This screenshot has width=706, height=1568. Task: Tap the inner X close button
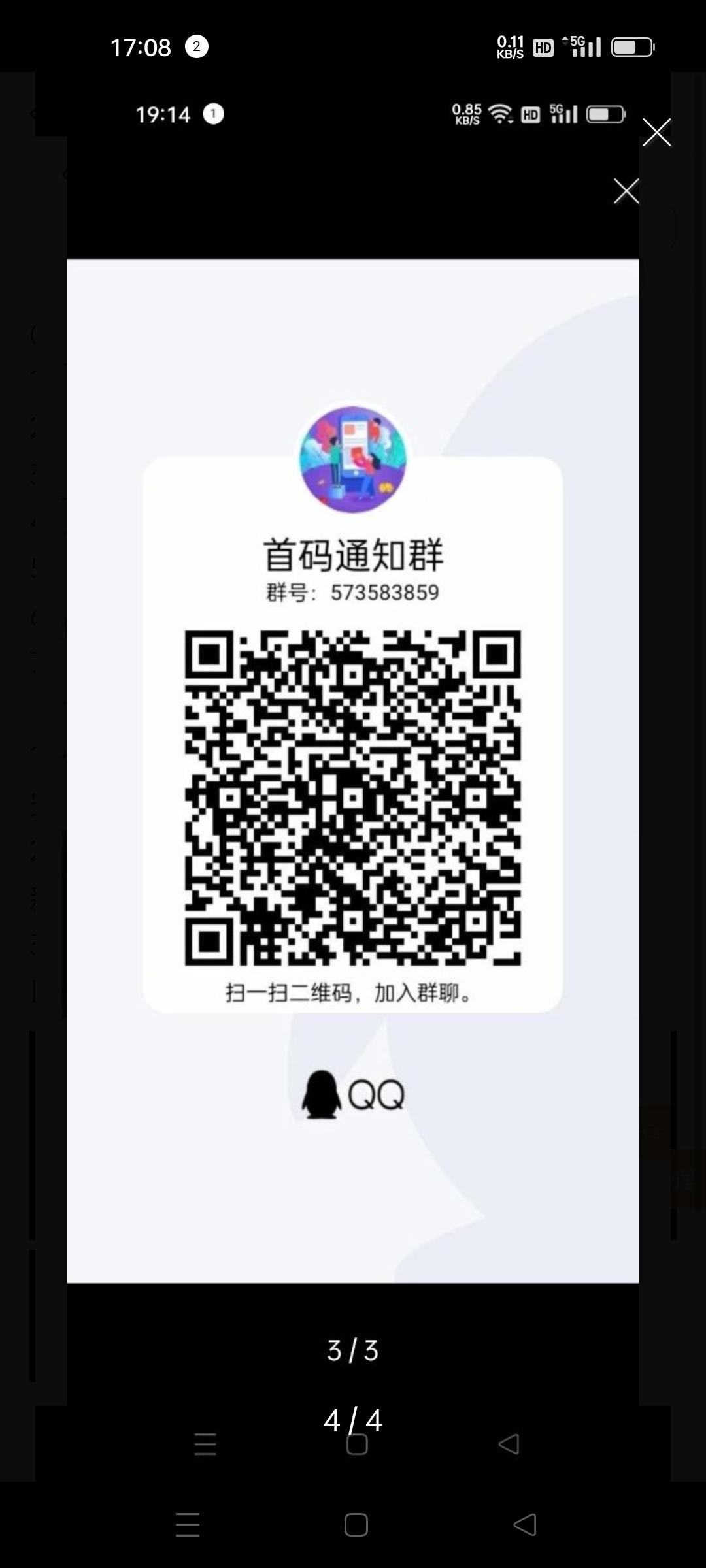tap(626, 191)
